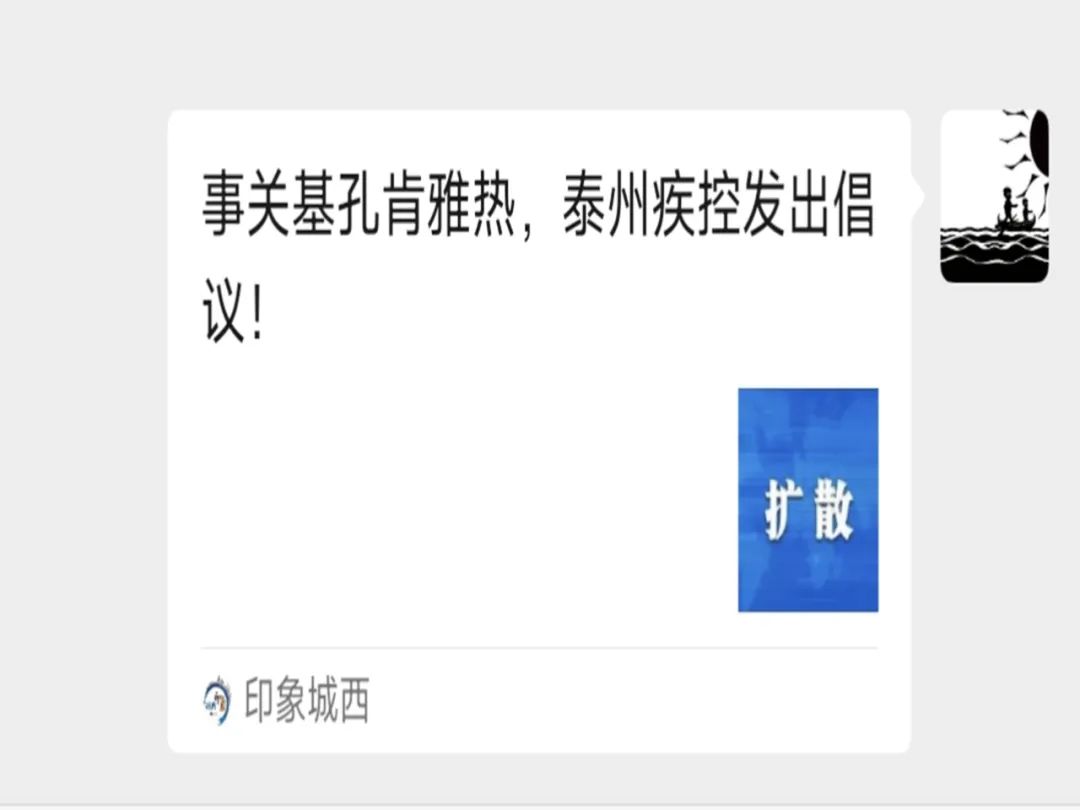The width and height of the screenshot is (1080, 810).
Task: Open the sender's profile avatar
Action: point(994,197)
